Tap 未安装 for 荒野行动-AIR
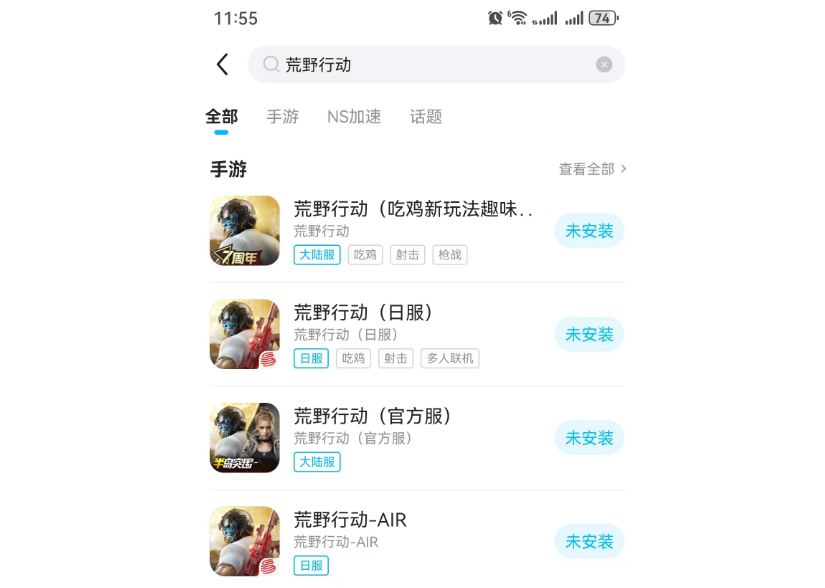Viewport: 825px width, 588px height. (x=589, y=541)
